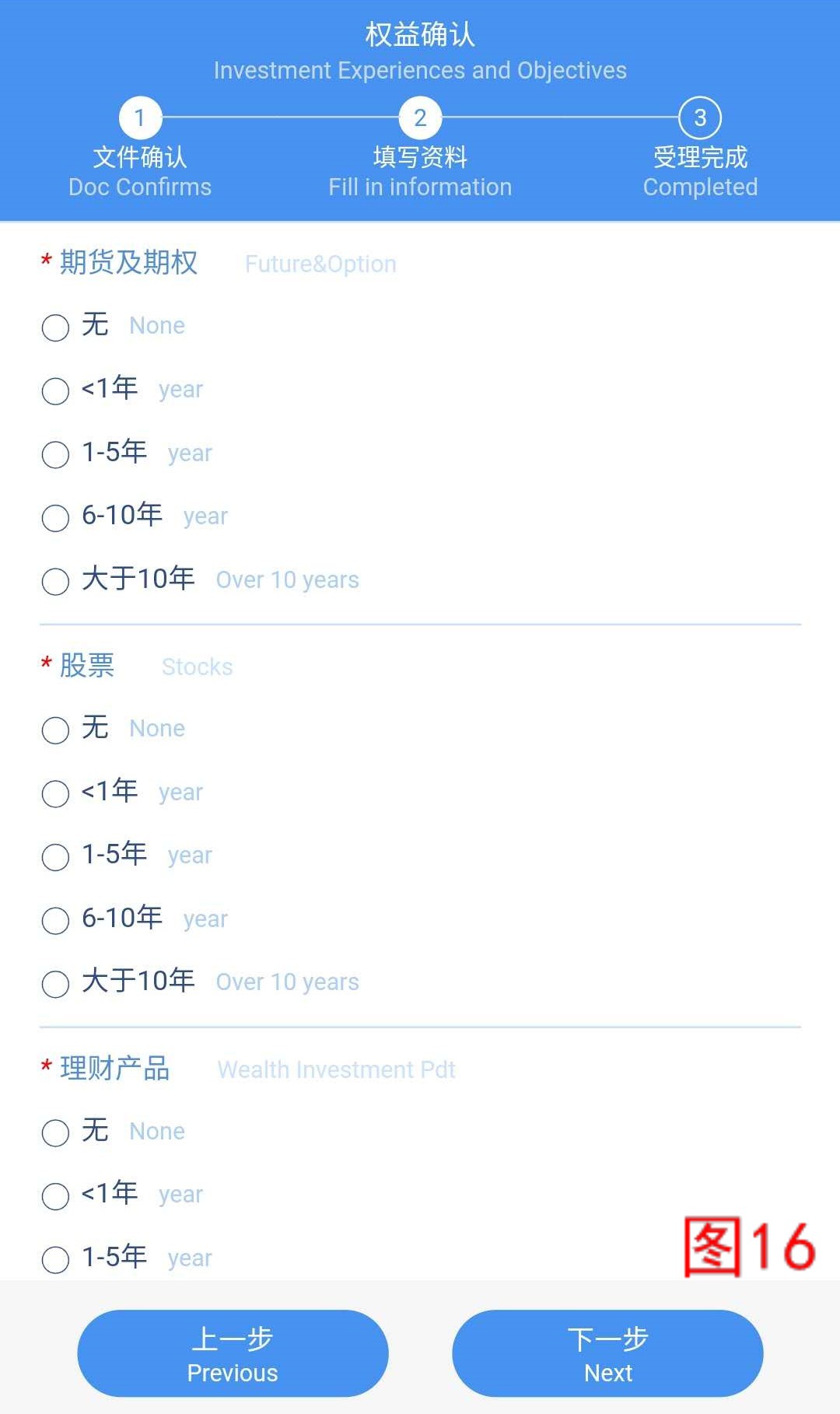Viewport: 840px width, 1414px height.
Task: Select 6-10 year under Future&Option
Action: pyautogui.click(x=55, y=517)
